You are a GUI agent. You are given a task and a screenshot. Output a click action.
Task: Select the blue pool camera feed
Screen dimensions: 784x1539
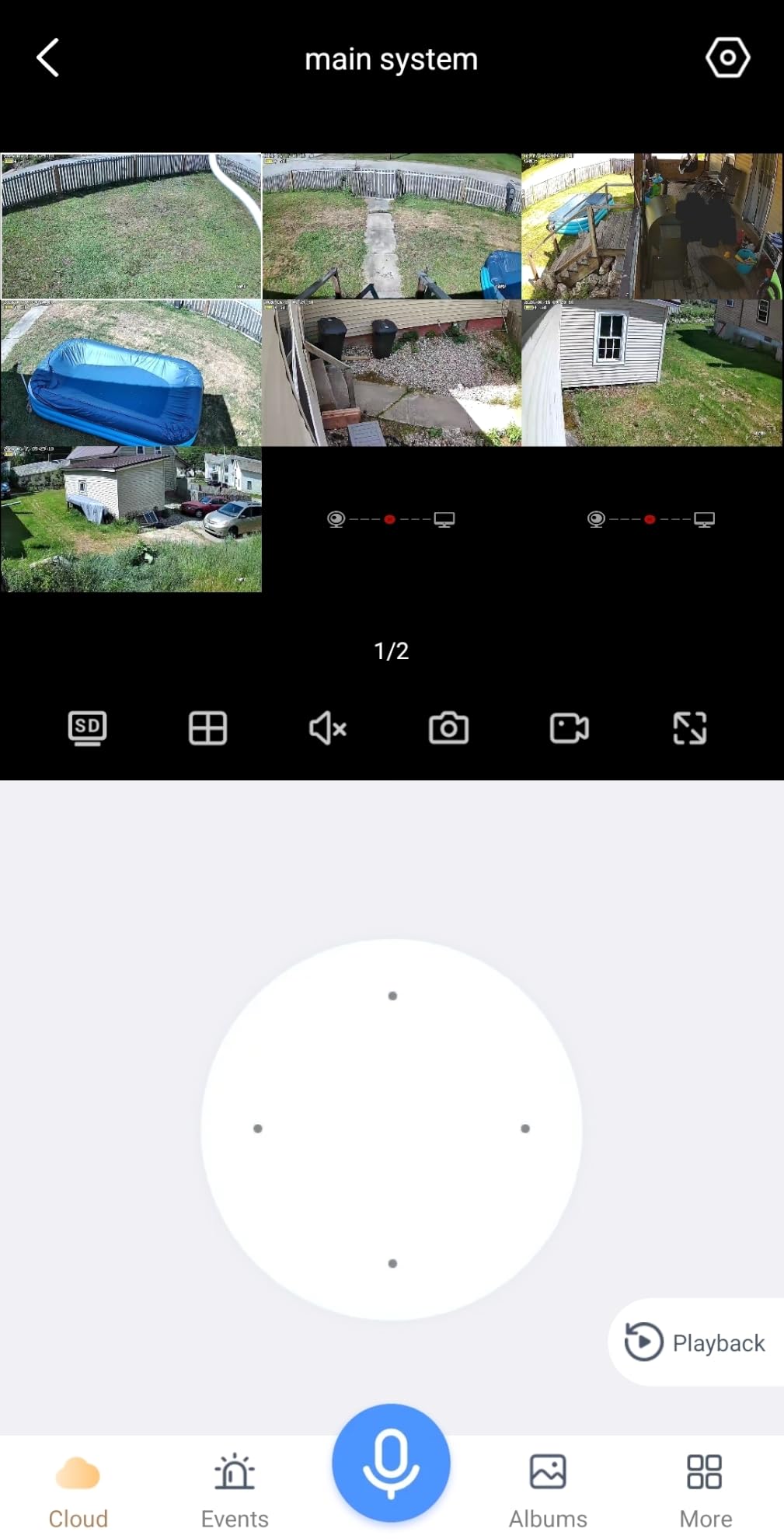pyautogui.click(x=131, y=373)
